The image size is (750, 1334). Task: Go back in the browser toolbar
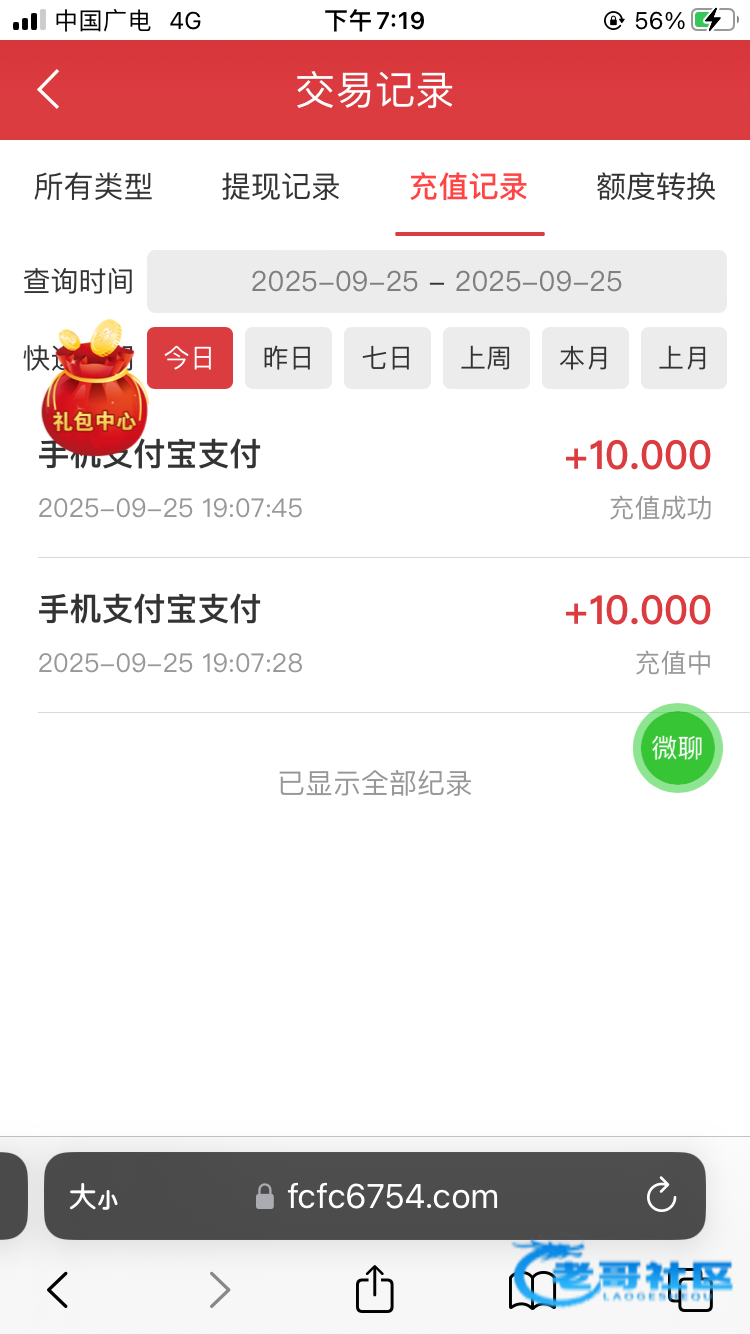(58, 1290)
